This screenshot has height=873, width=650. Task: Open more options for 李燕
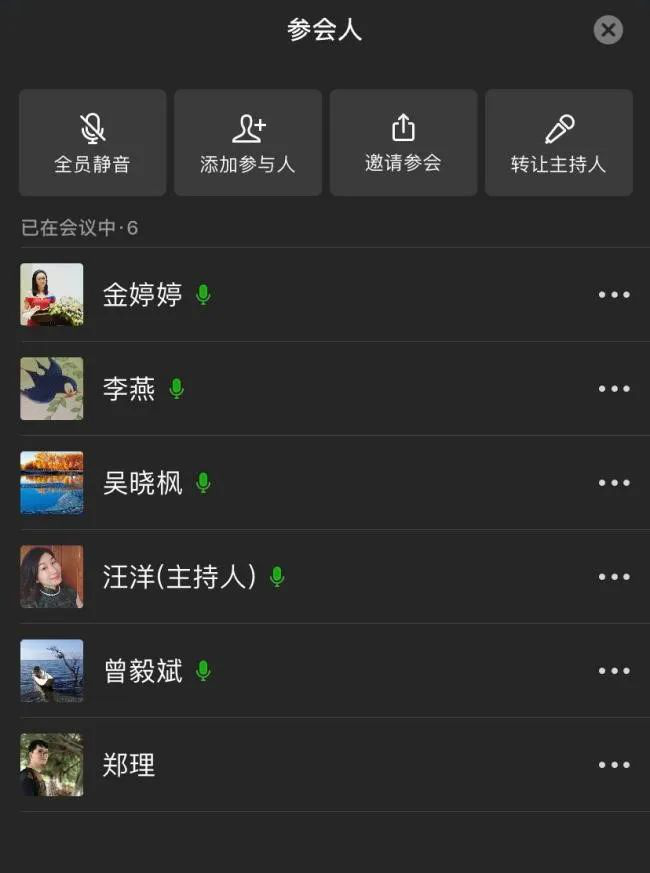click(613, 389)
